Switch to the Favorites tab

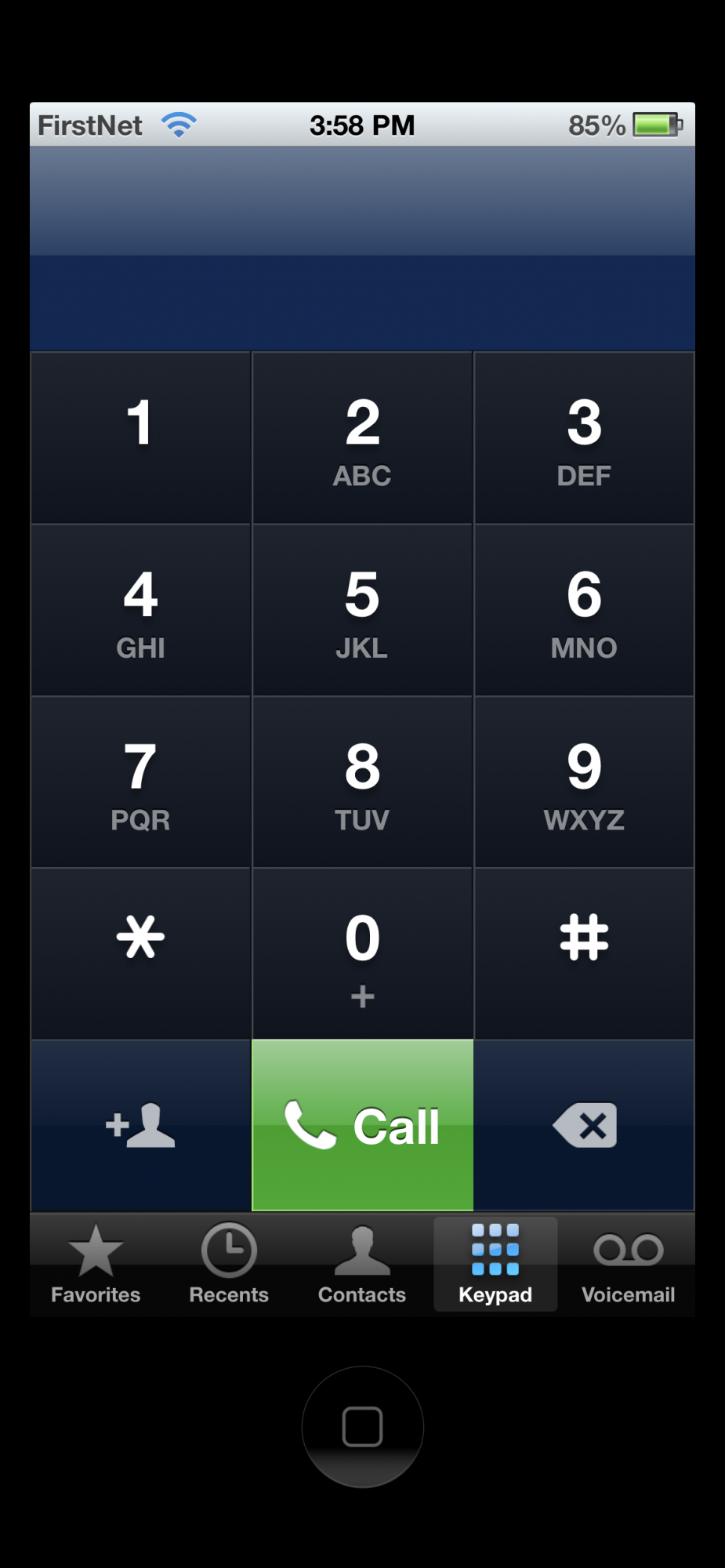[x=96, y=1264]
